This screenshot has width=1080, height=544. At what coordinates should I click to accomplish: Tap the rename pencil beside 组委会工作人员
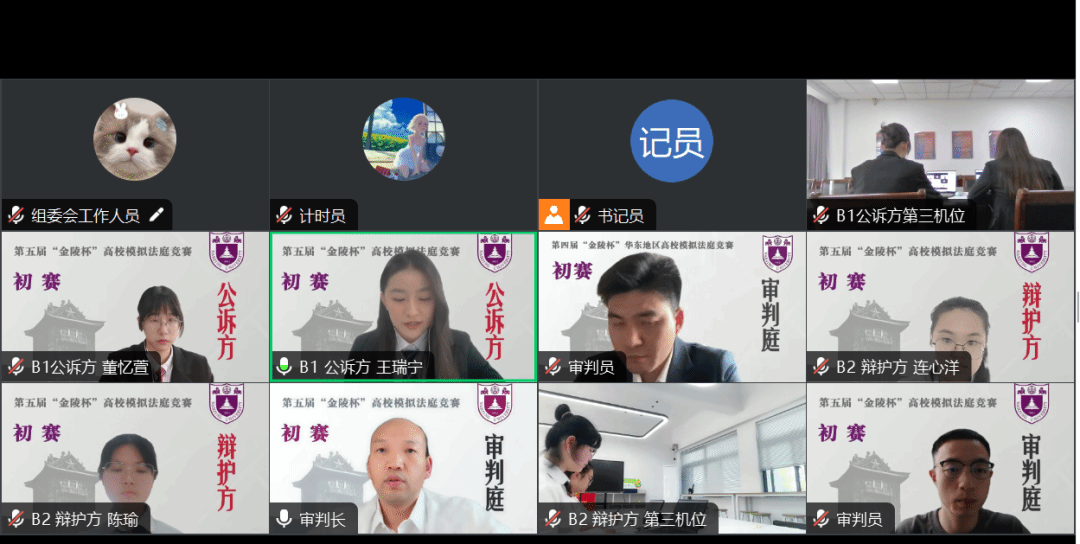click(x=156, y=215)
